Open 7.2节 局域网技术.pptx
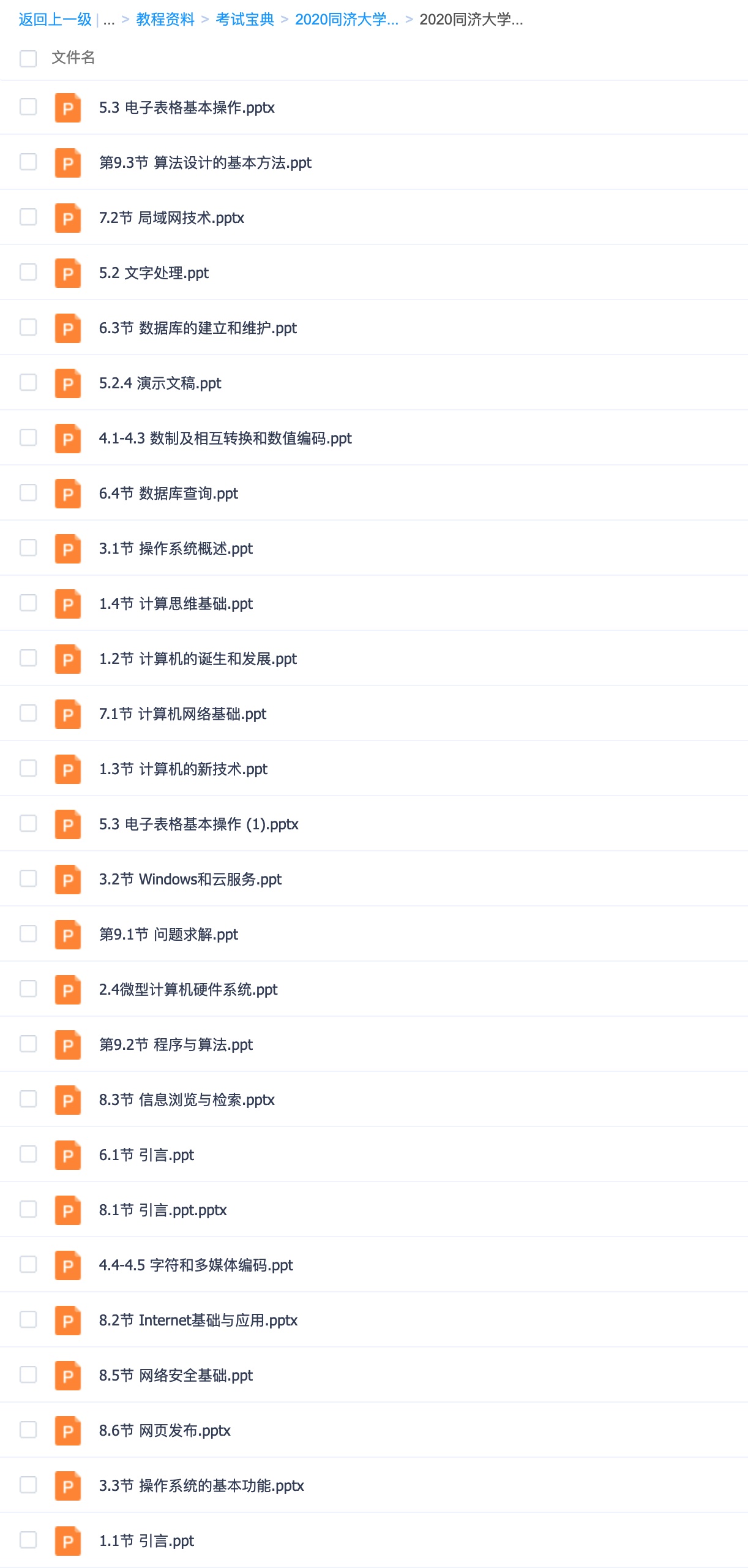 tap(171, 218)
